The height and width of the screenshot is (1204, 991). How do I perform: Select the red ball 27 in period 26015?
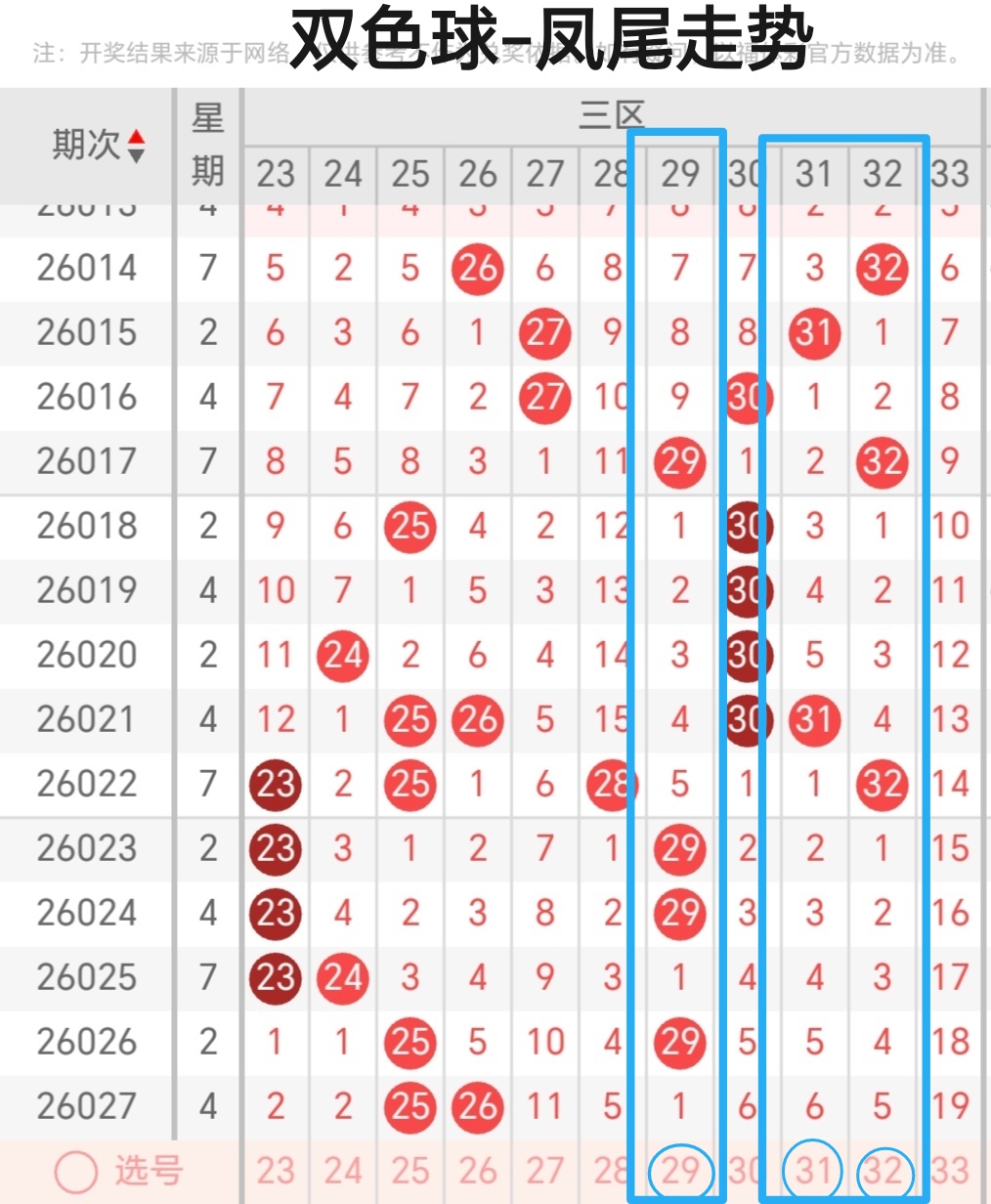(x=545, y=333)
